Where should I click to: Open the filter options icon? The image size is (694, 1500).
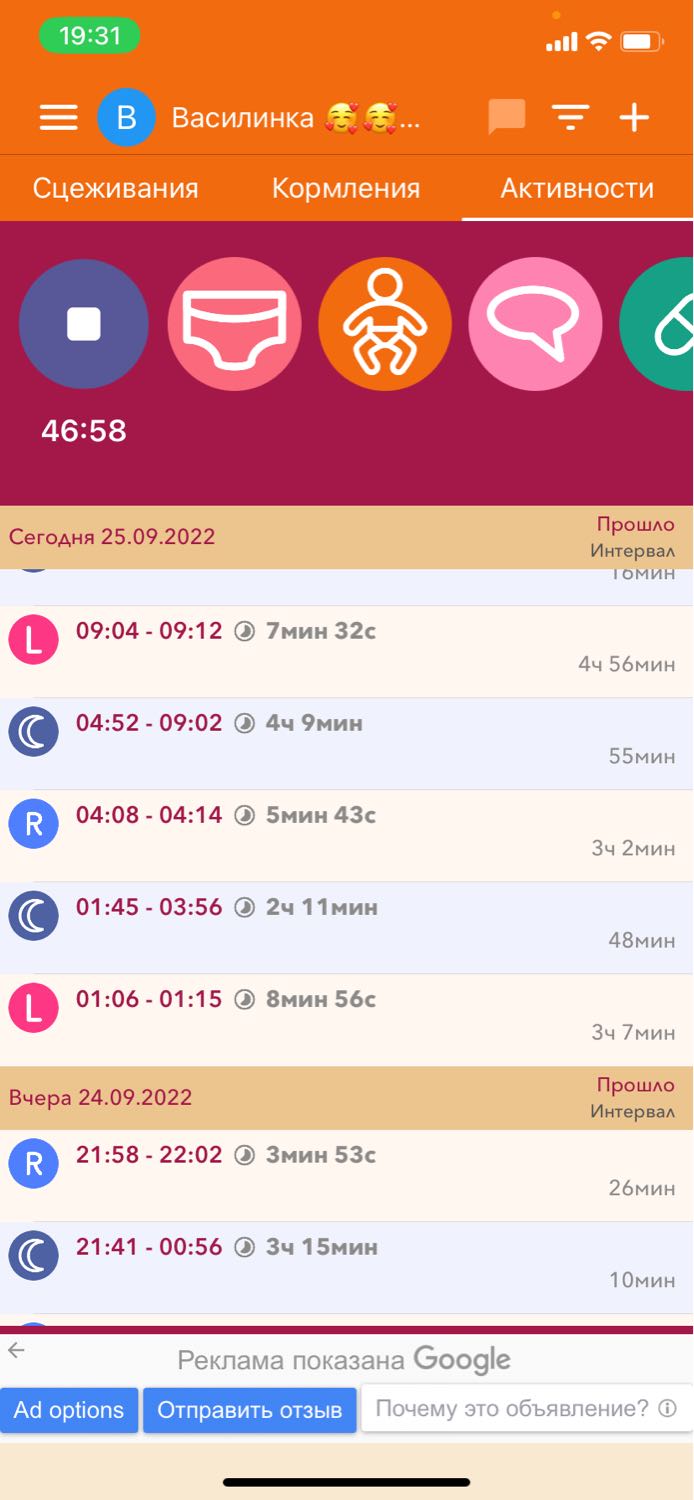(x=570, y=118)
